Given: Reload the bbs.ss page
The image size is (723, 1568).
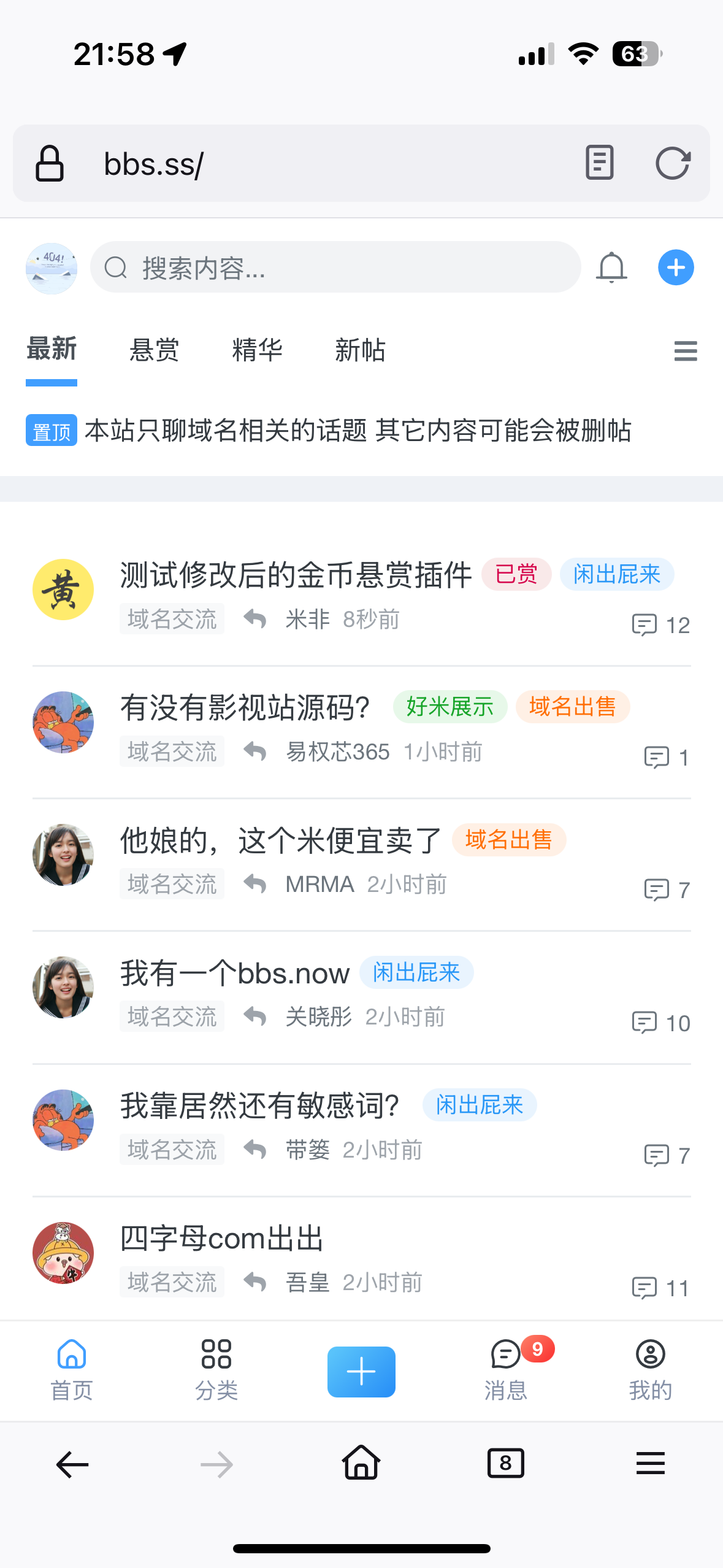Looking at the screenshot, I should coord(673,163).
